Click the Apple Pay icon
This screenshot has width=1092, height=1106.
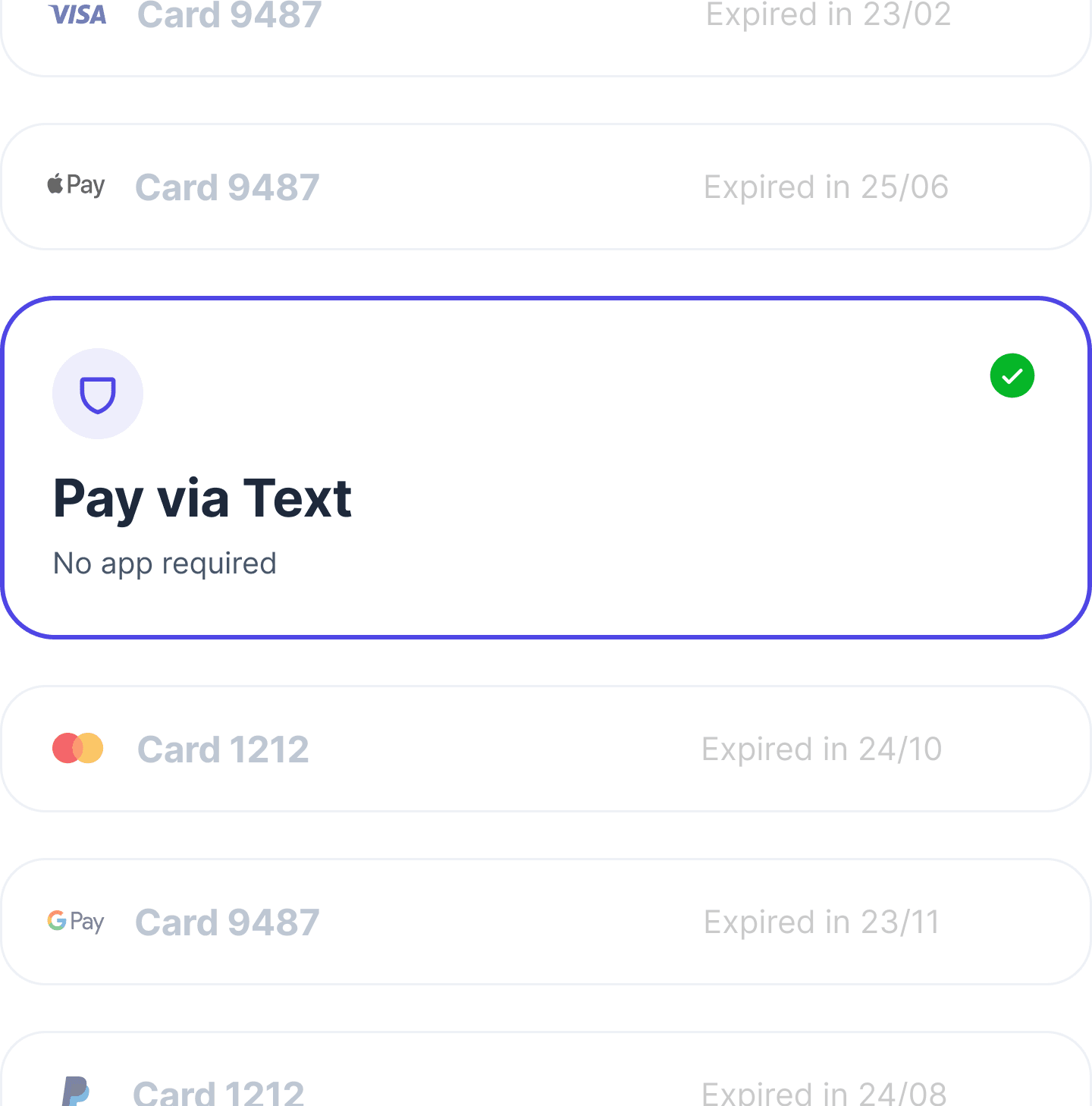click(x=76, y=184)
